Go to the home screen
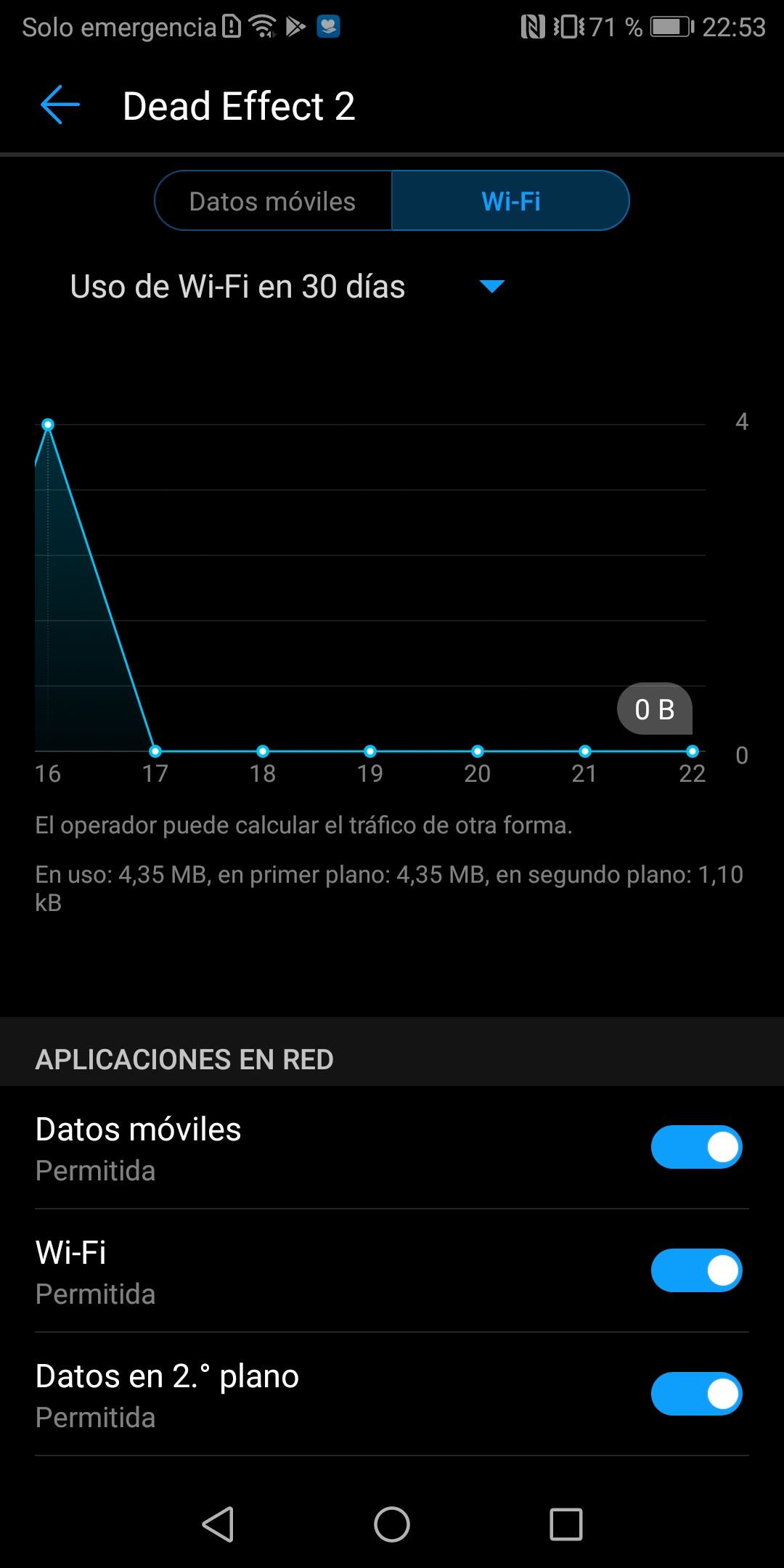This screenshot has width=784, height=1568. click(392, 1524)
